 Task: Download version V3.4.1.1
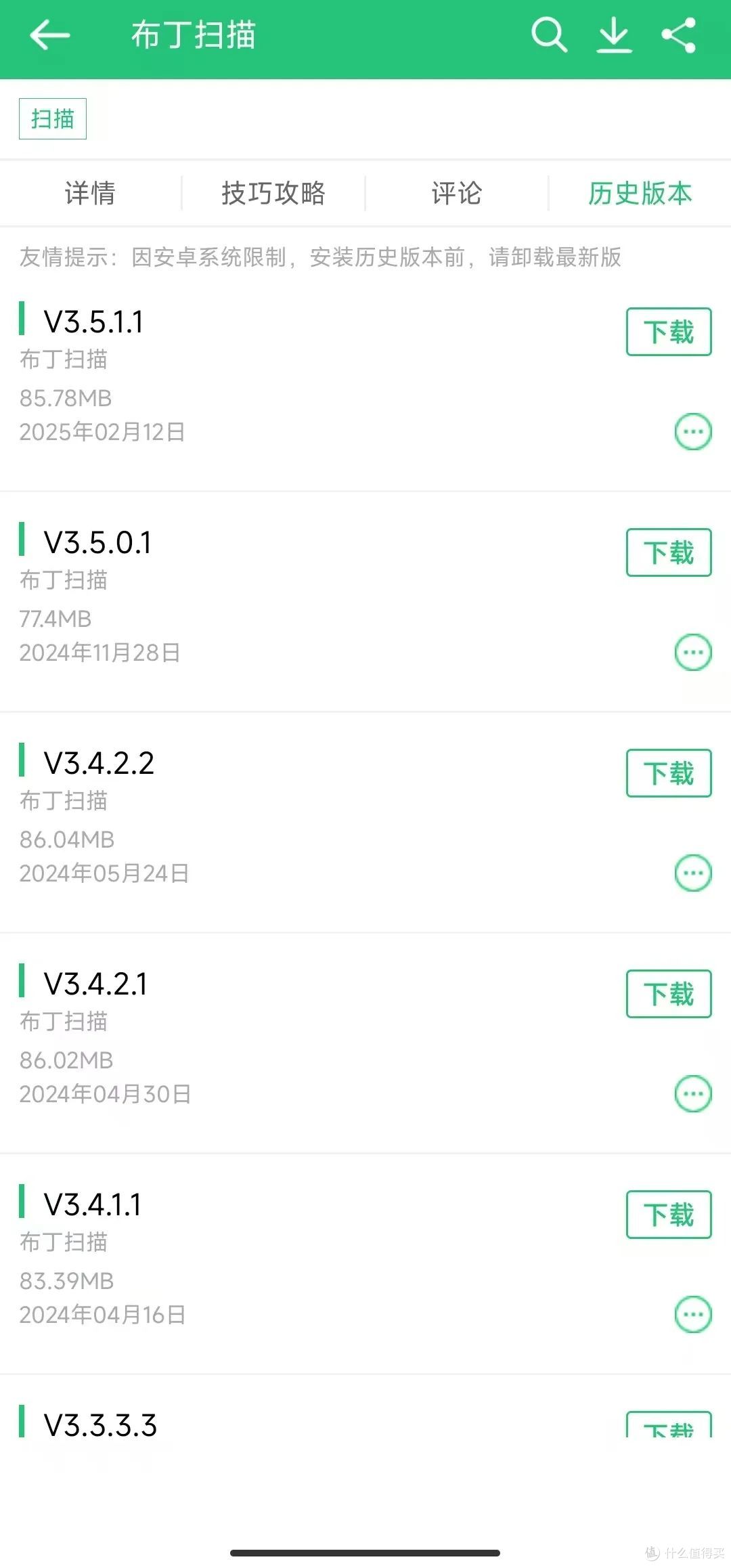[x=669, y=1215]
